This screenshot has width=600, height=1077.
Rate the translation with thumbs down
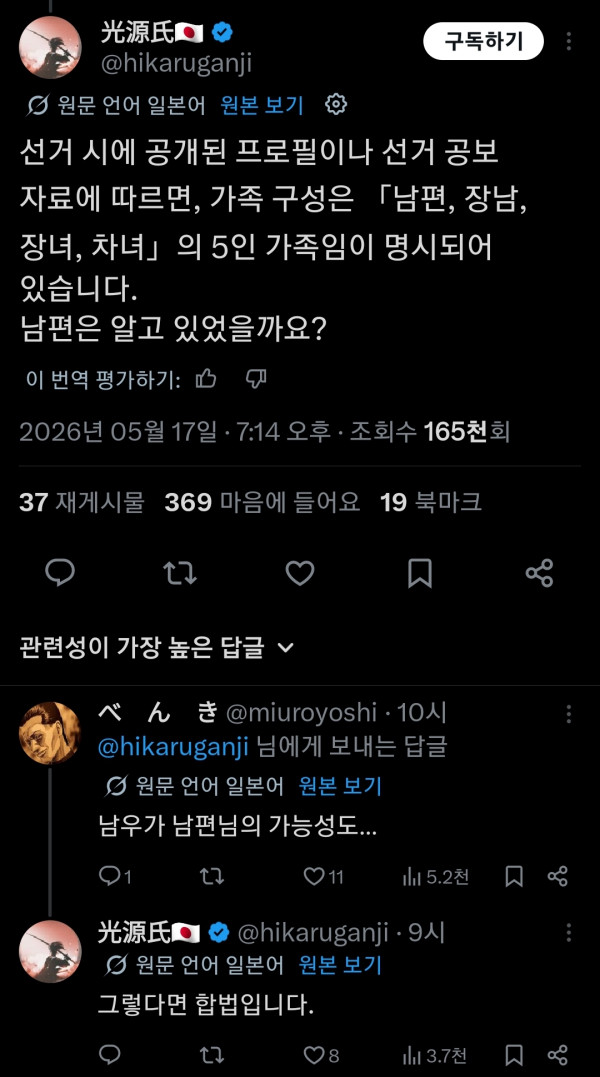click(x=256, y=379)
